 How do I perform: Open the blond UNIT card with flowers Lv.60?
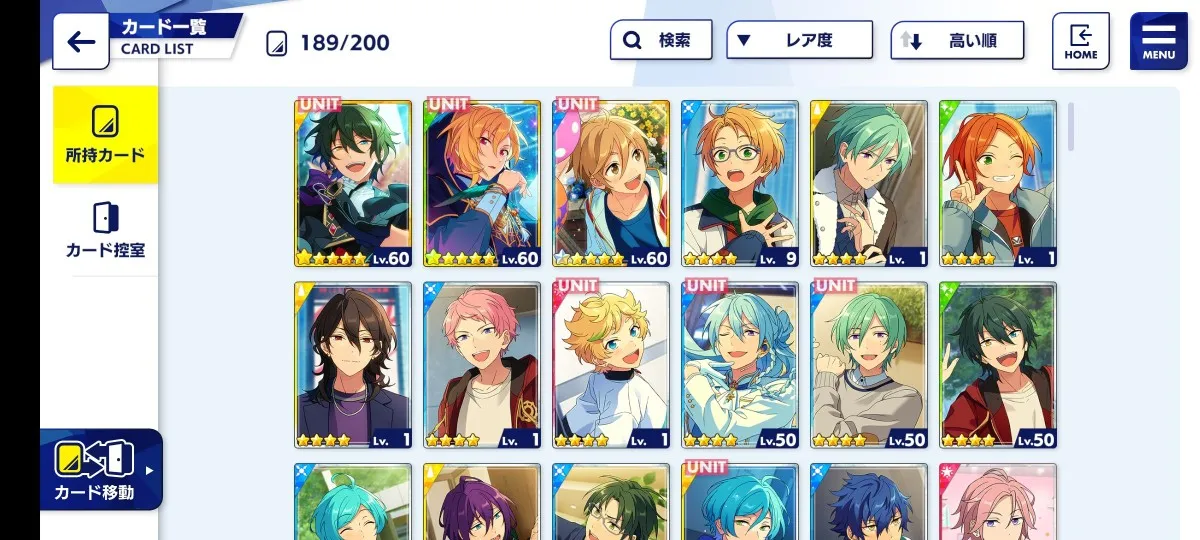(x=611, y=183)
